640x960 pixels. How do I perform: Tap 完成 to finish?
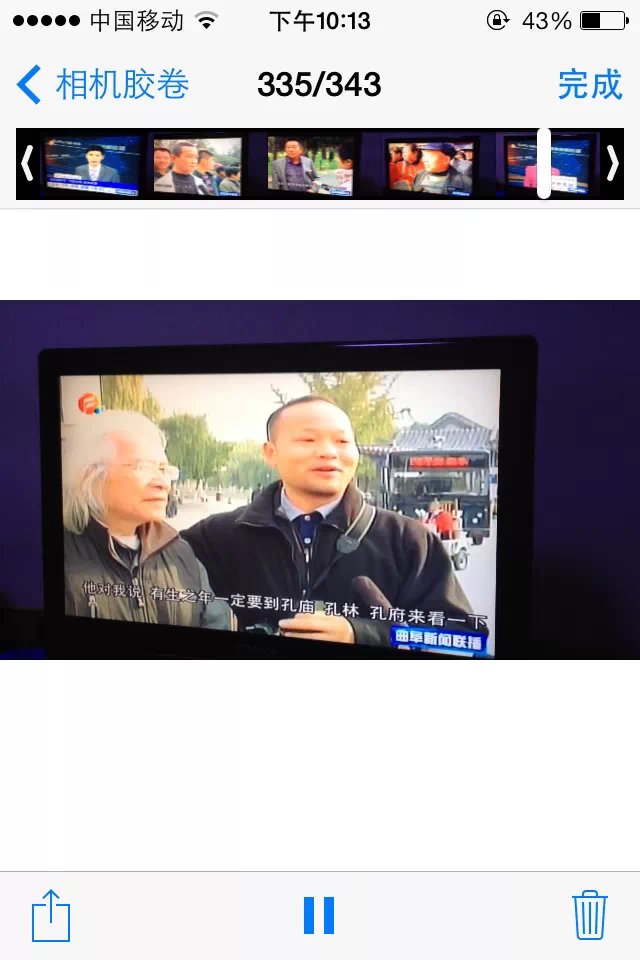point(589,85)
